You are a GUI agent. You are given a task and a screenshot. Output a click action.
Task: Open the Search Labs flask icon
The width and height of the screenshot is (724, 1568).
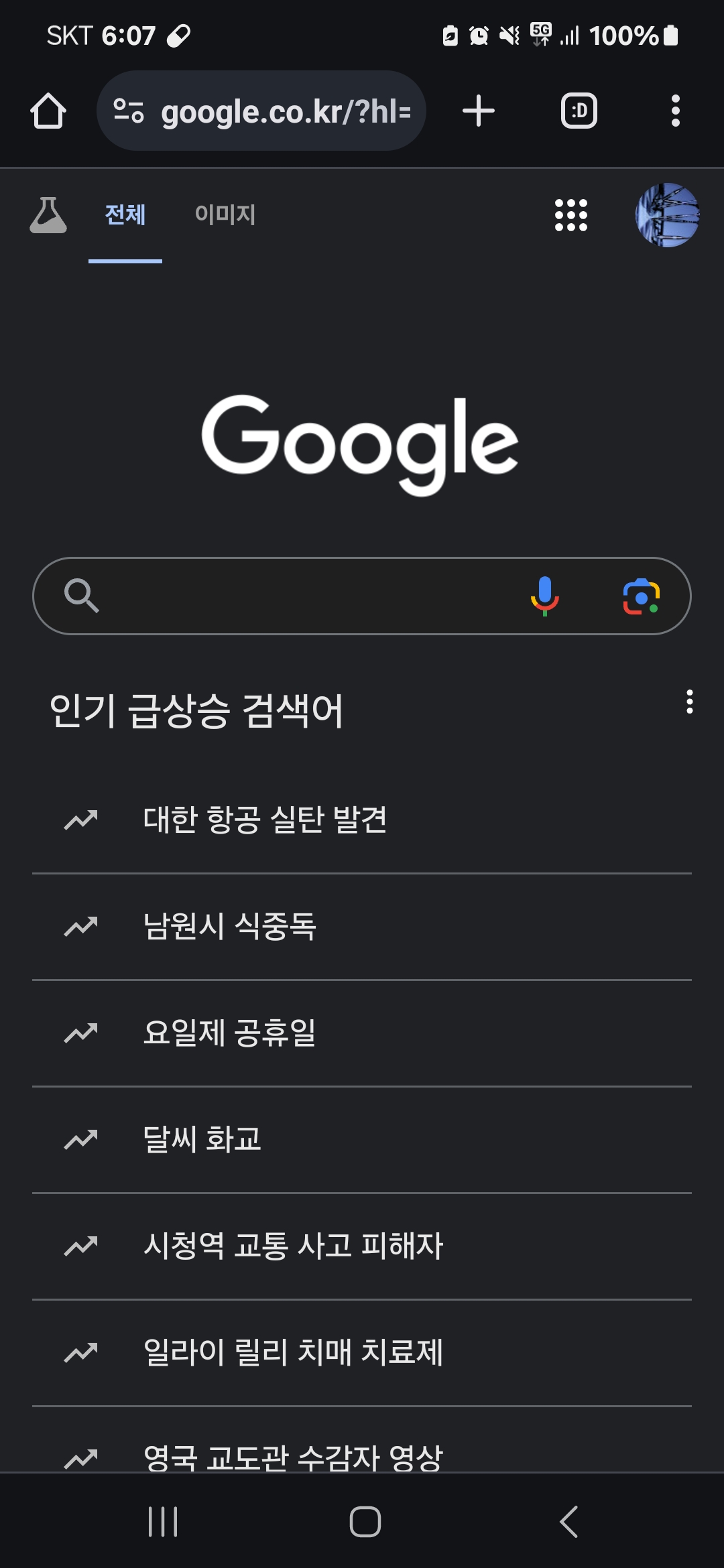coord(48,215)
